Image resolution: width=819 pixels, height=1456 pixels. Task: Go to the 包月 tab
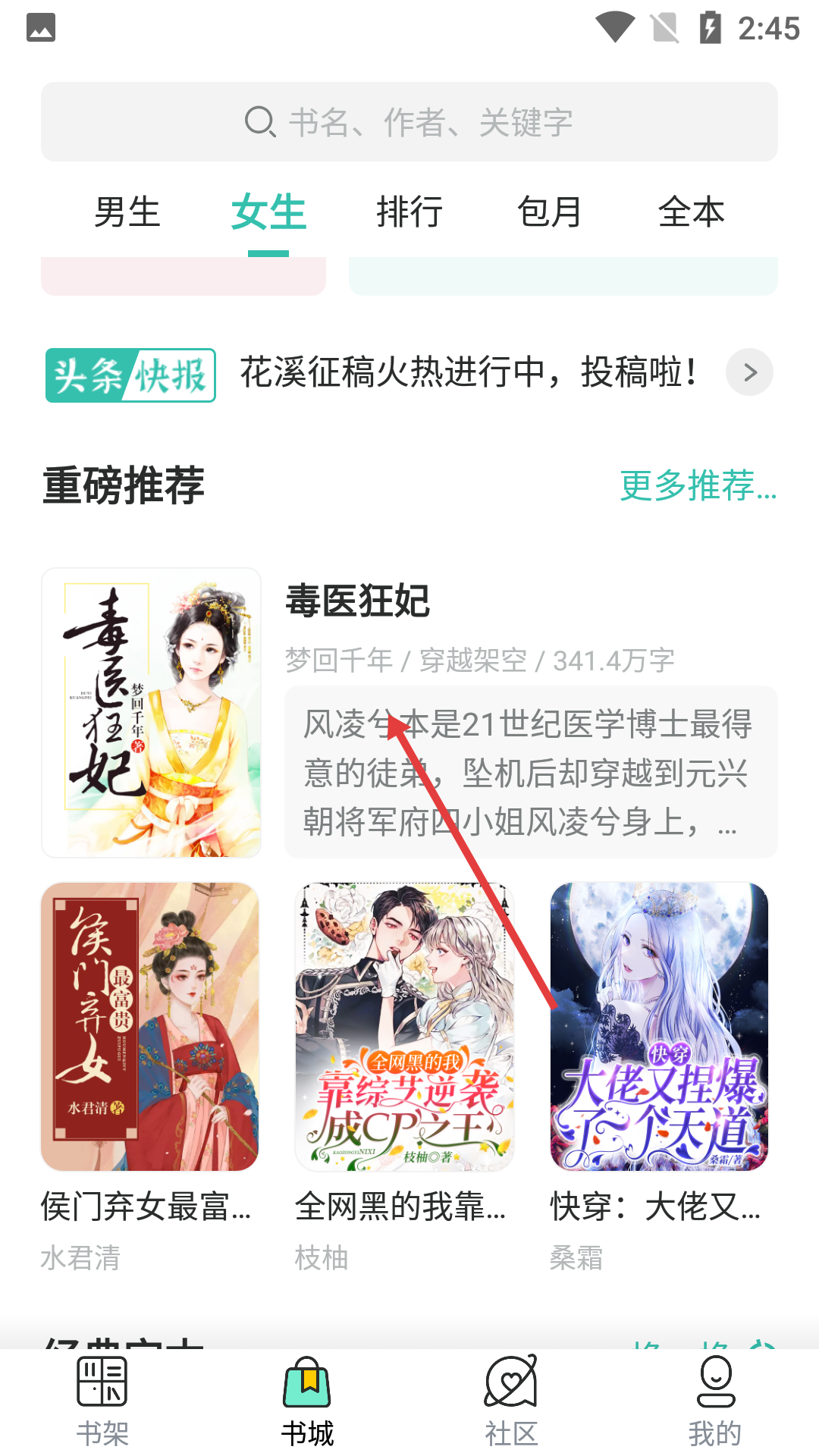[550, 212]
